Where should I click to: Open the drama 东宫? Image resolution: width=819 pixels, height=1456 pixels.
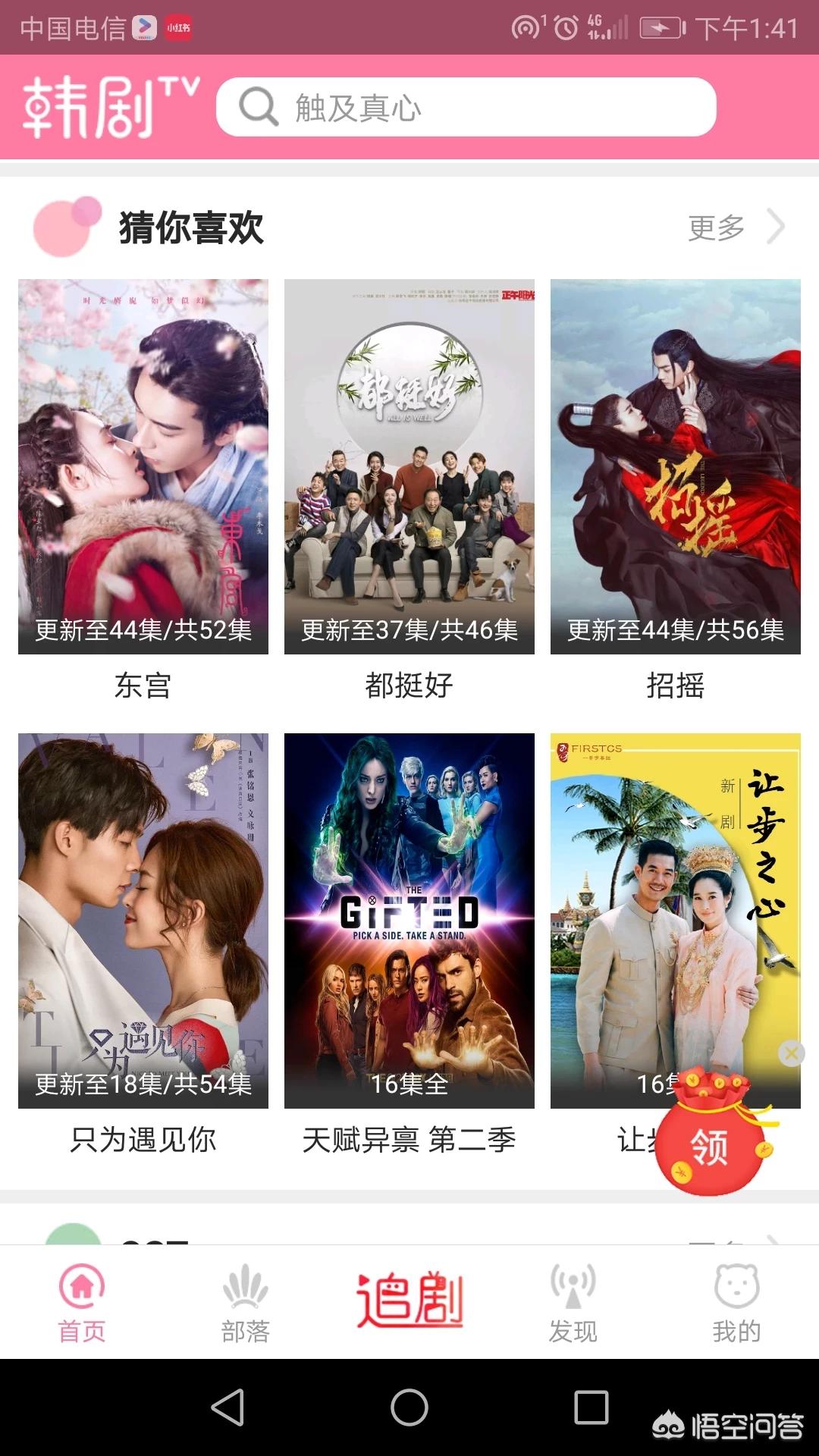coord(143,466)
